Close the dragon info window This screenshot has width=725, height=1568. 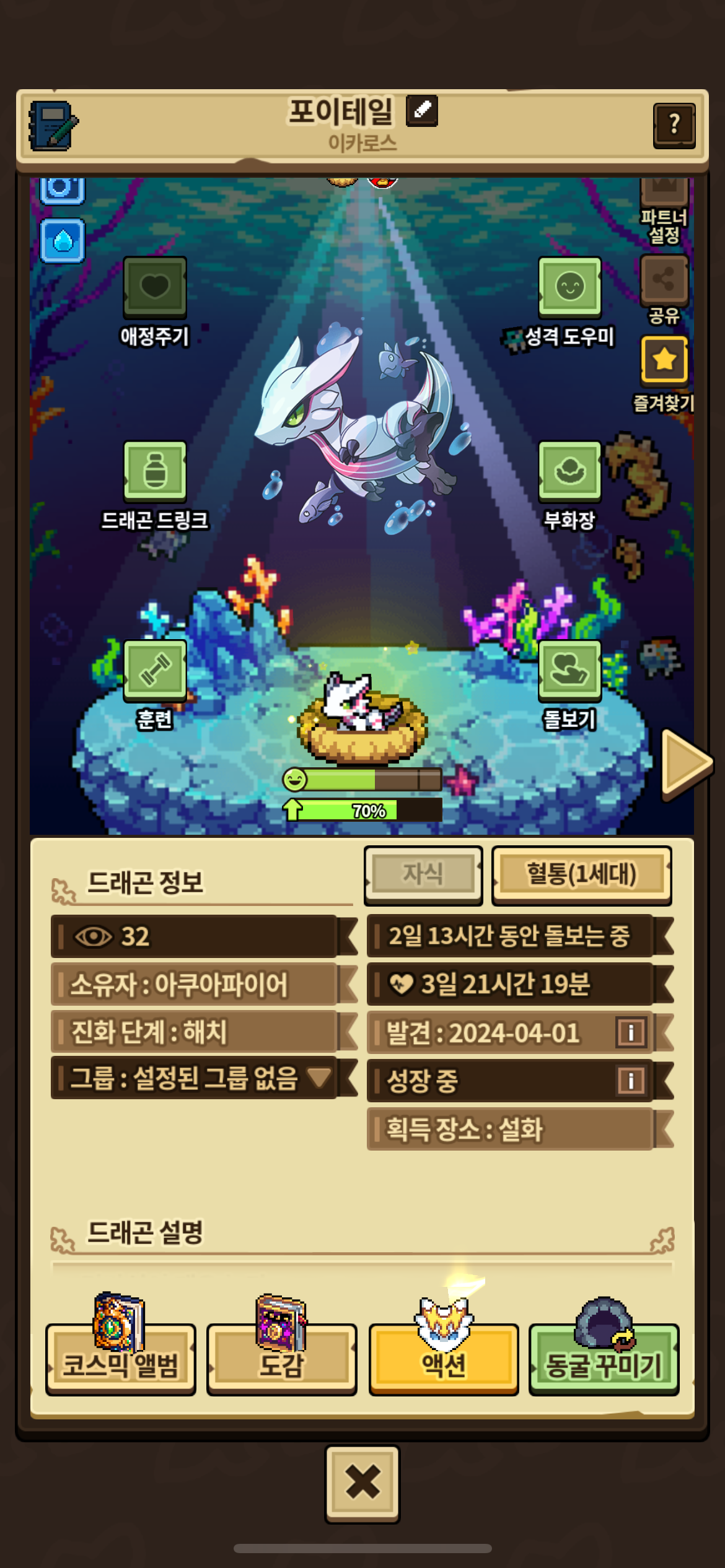coord(362,1484)
